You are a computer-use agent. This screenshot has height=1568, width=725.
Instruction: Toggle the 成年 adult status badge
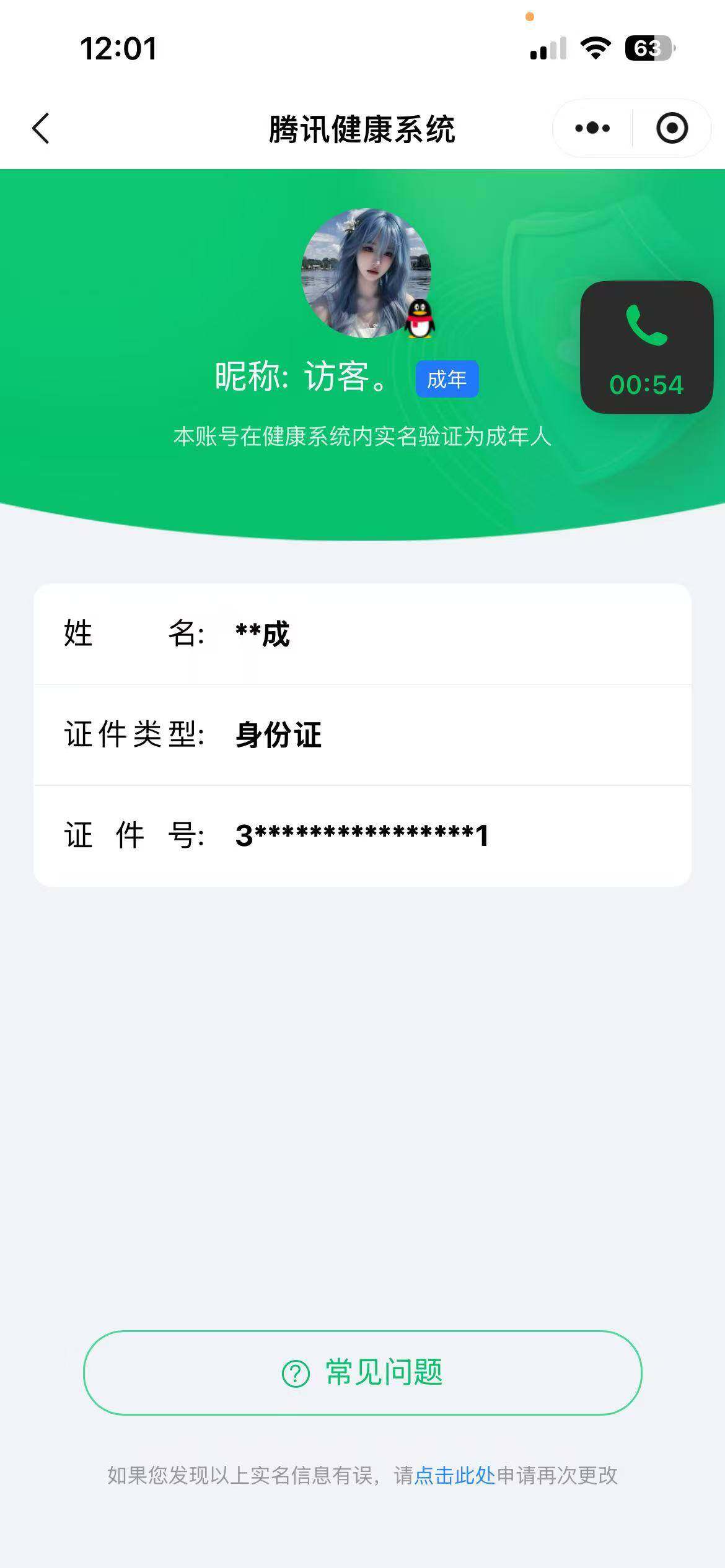pyautogui.click(x=448, y=380)
